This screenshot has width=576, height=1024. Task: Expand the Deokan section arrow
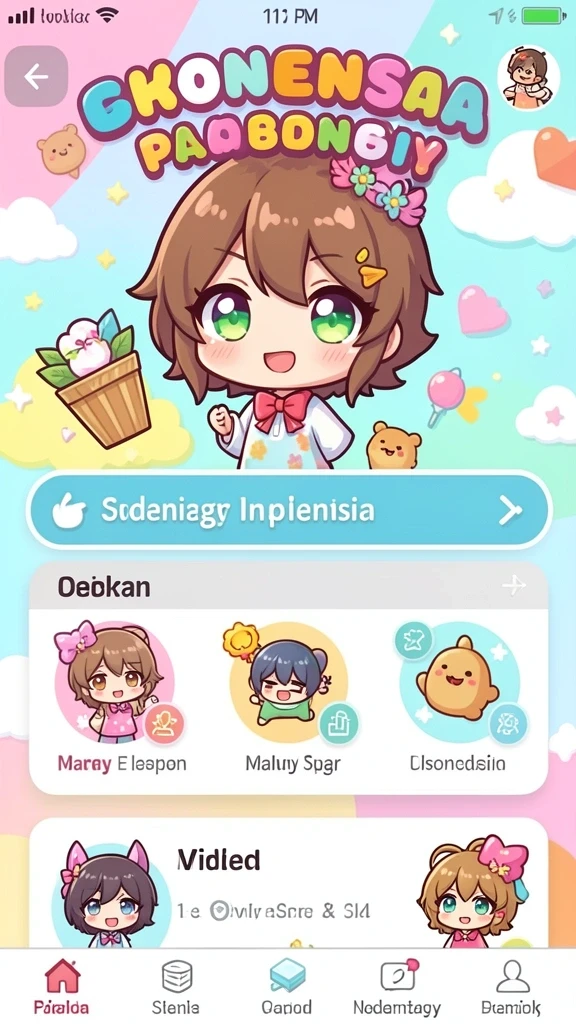tap(514, 585)
